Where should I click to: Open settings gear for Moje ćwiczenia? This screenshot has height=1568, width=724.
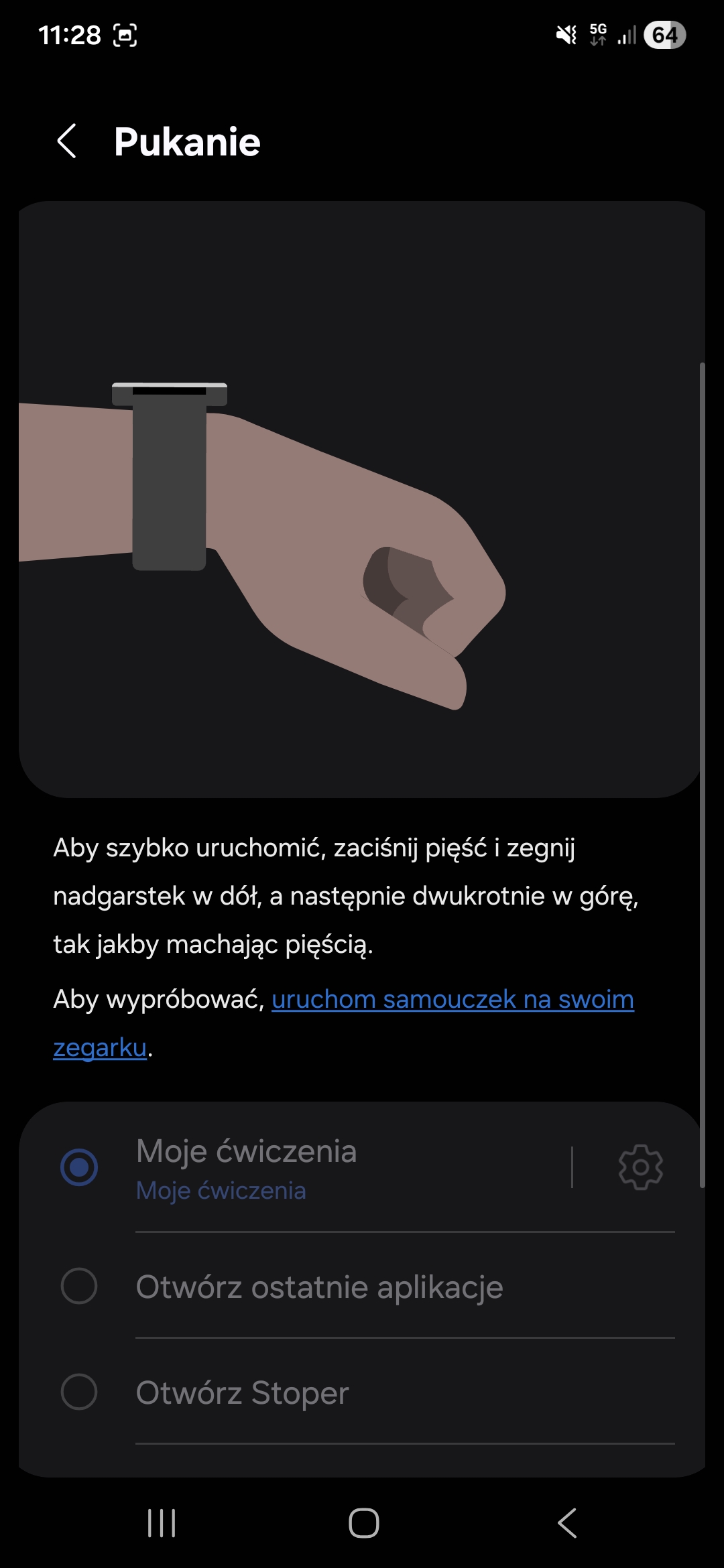click(x=640, y=1167)
